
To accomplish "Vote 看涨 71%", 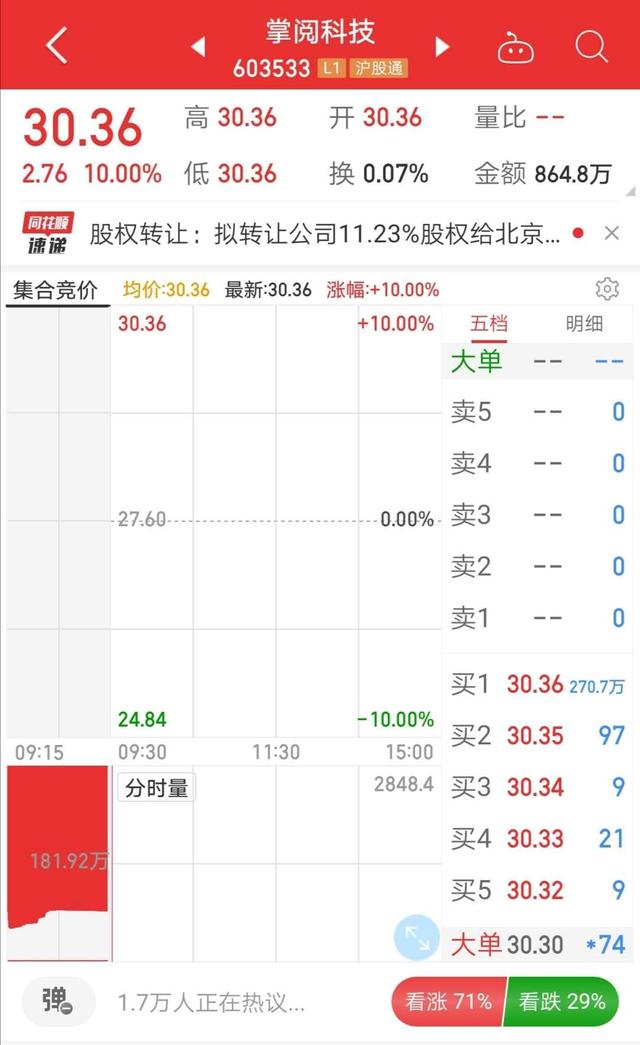I will click(447, 1001).
